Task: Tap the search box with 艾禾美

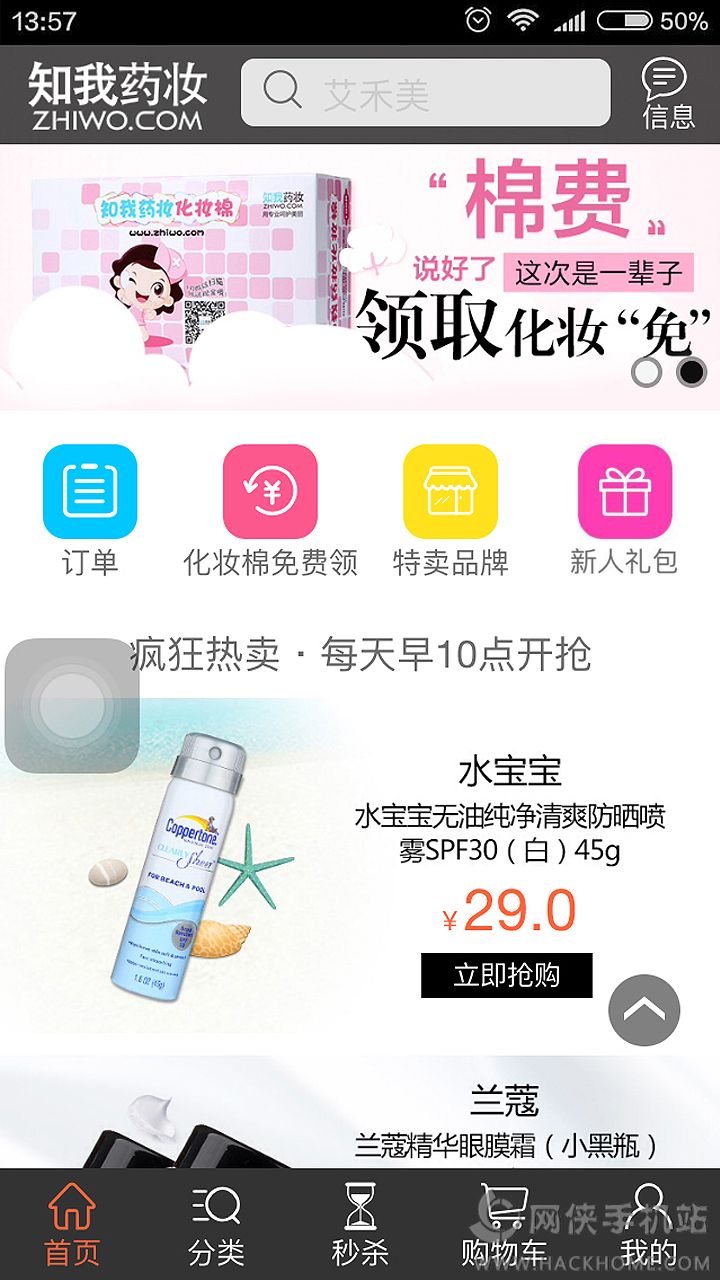Action: tap(425, 93)
